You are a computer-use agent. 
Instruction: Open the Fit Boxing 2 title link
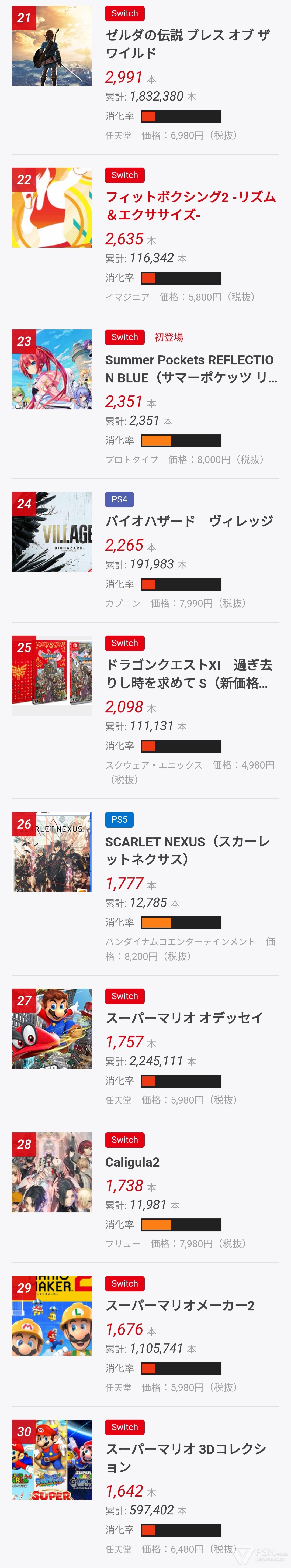click(x=190, y=205)
